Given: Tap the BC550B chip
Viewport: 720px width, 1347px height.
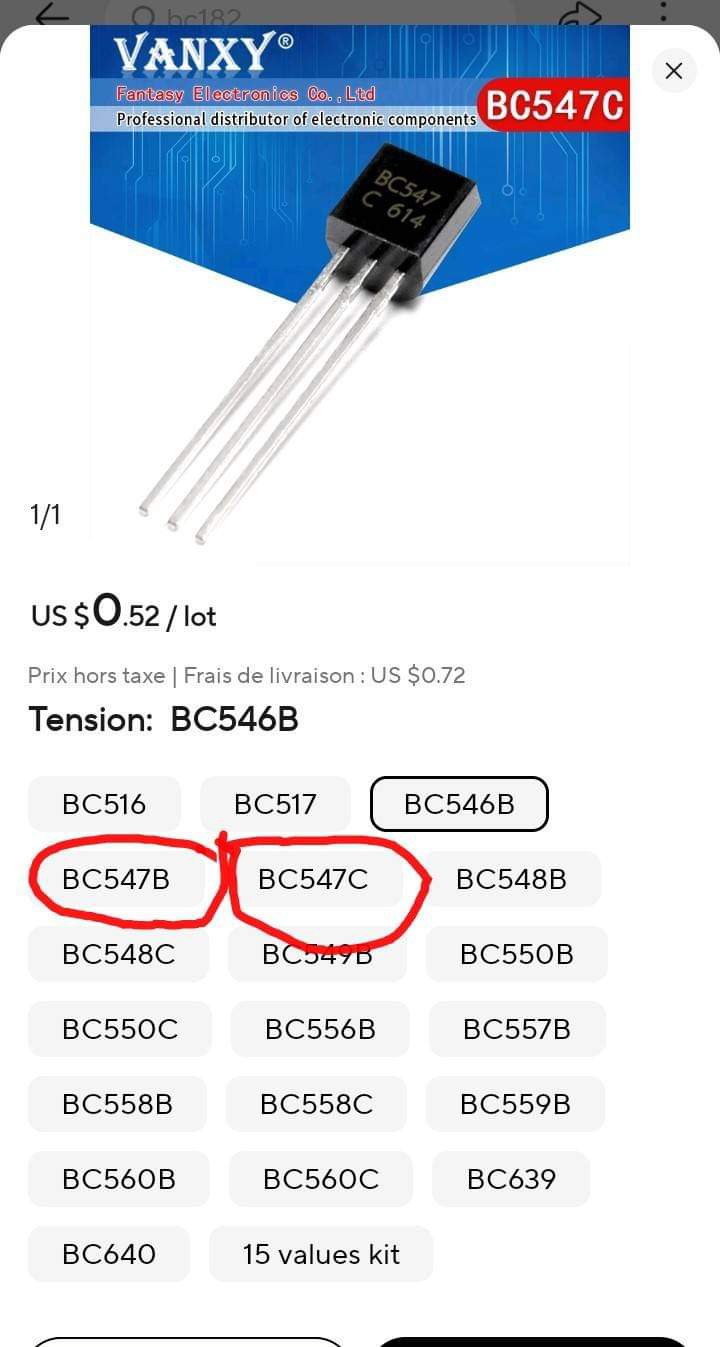Looking at the screenshot, I should click(516, 954).
